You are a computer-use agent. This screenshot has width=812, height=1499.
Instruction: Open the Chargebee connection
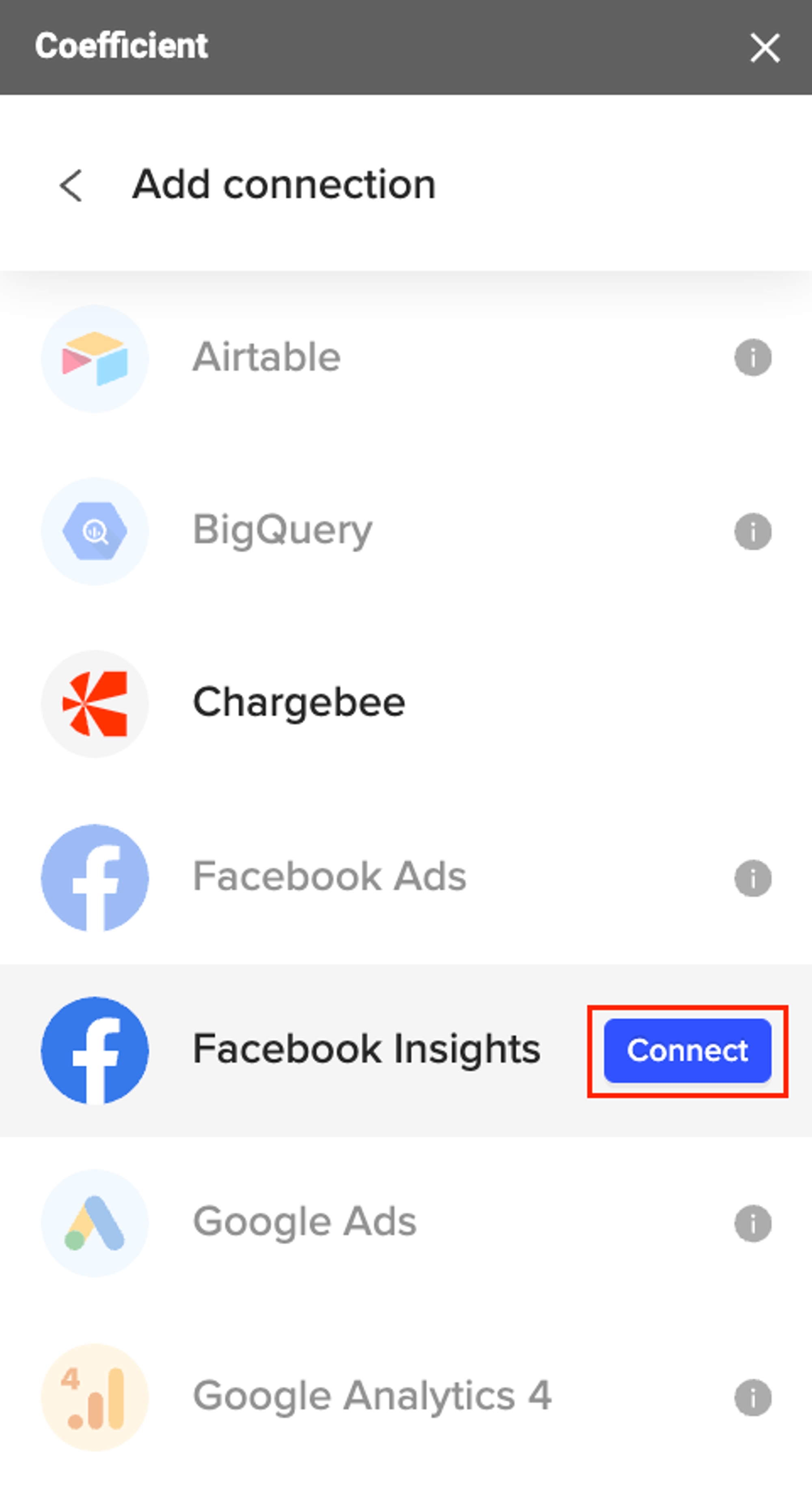[298, 702]
